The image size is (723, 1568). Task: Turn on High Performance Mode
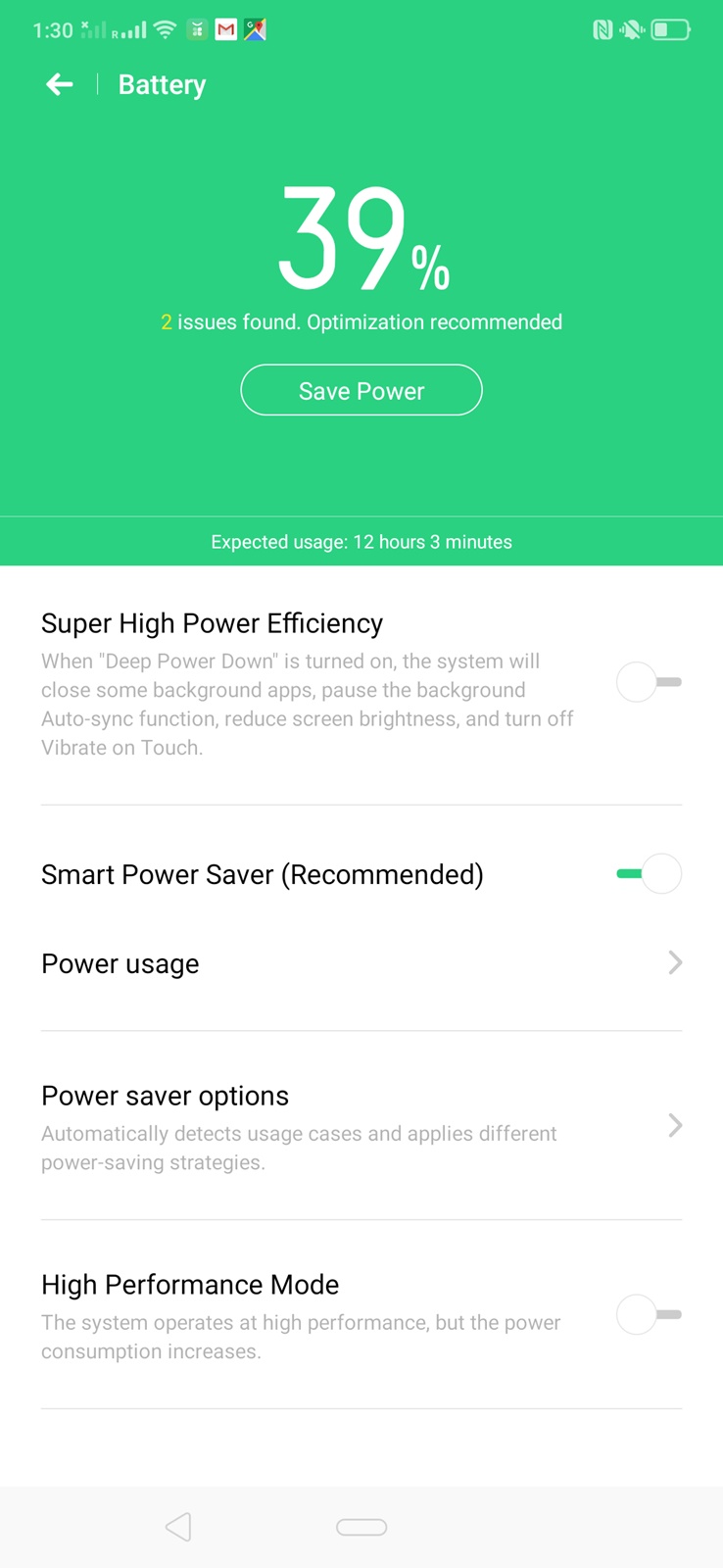(649, 1314)
